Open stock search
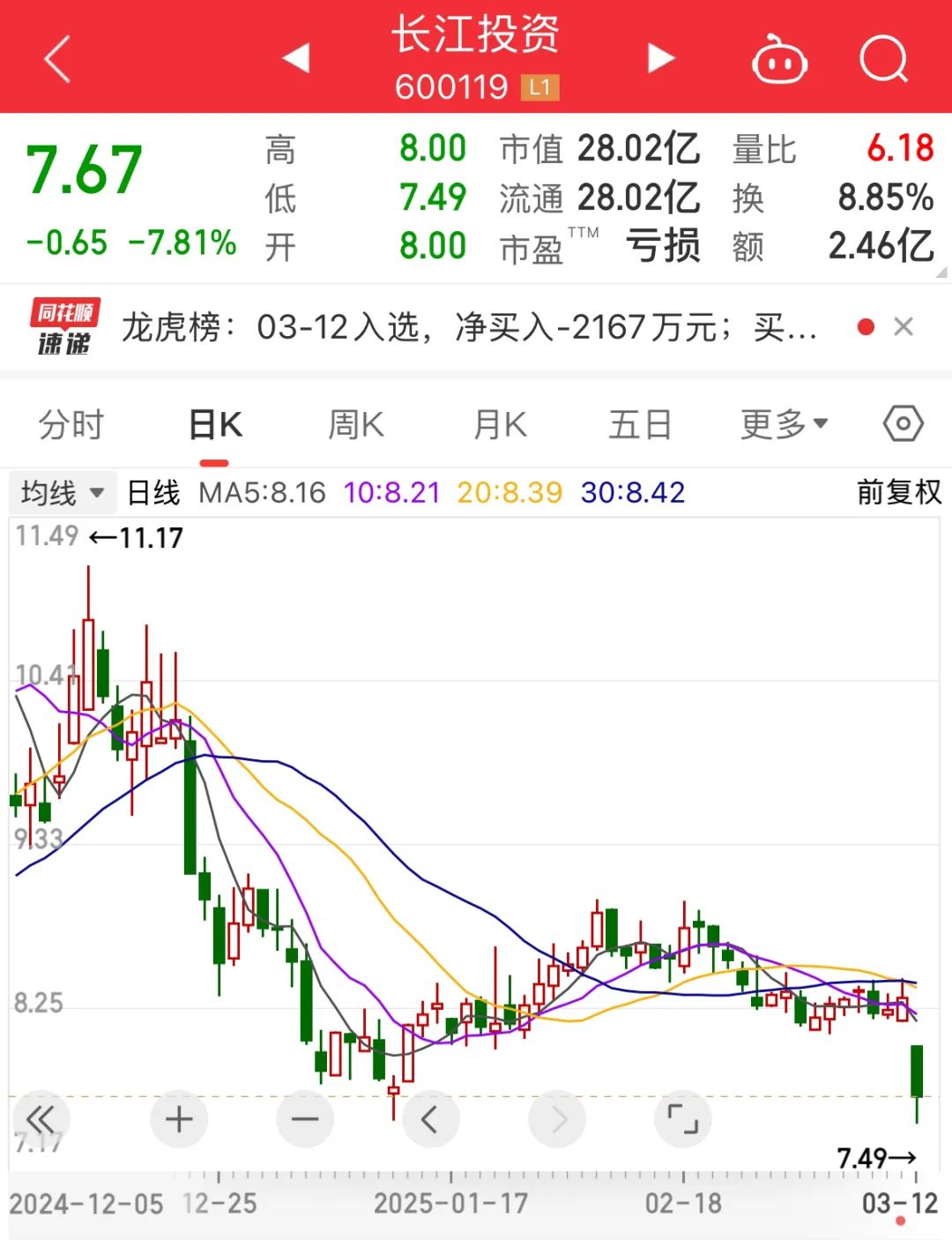Screen dimensions: 952x1240 (882, 60)
